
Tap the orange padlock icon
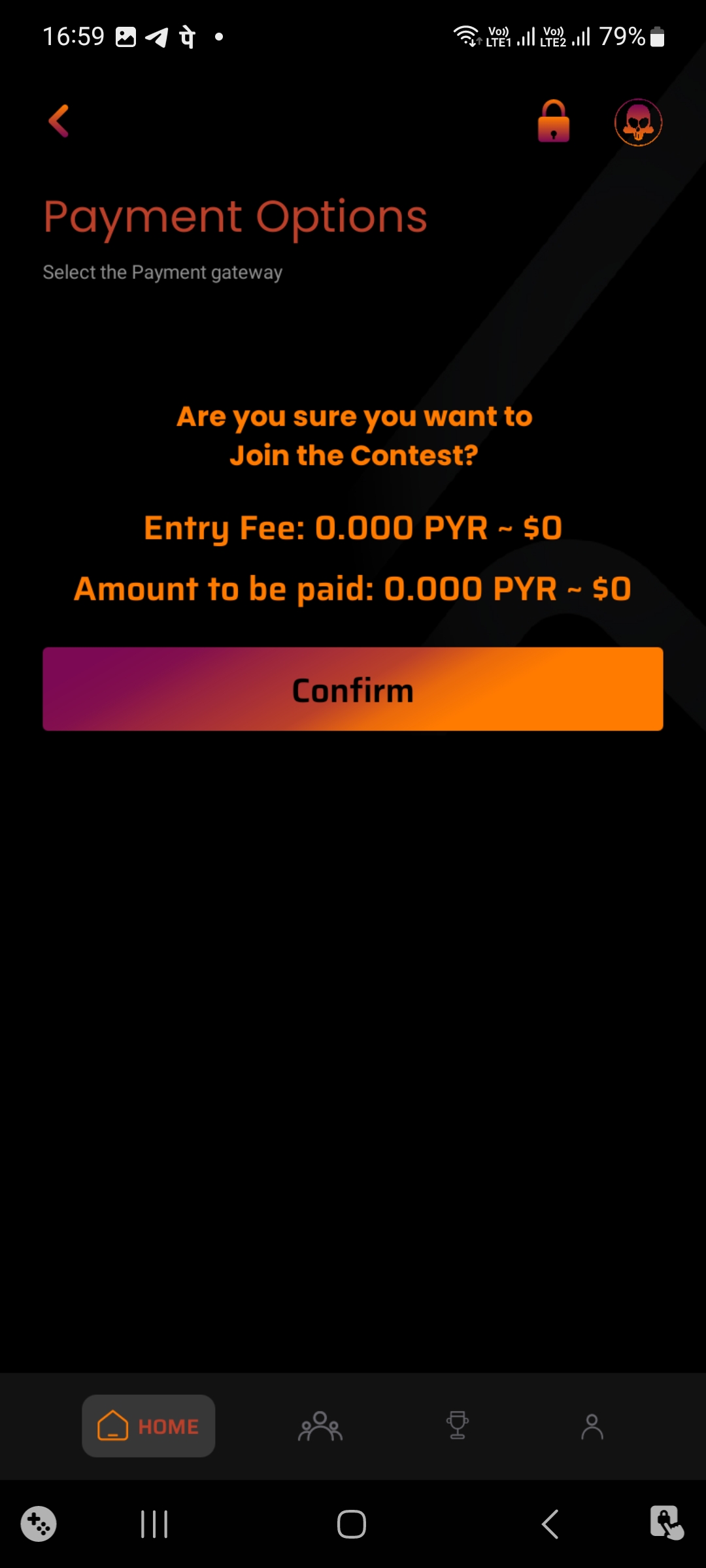pyautogui.click(x=553, y=122)
